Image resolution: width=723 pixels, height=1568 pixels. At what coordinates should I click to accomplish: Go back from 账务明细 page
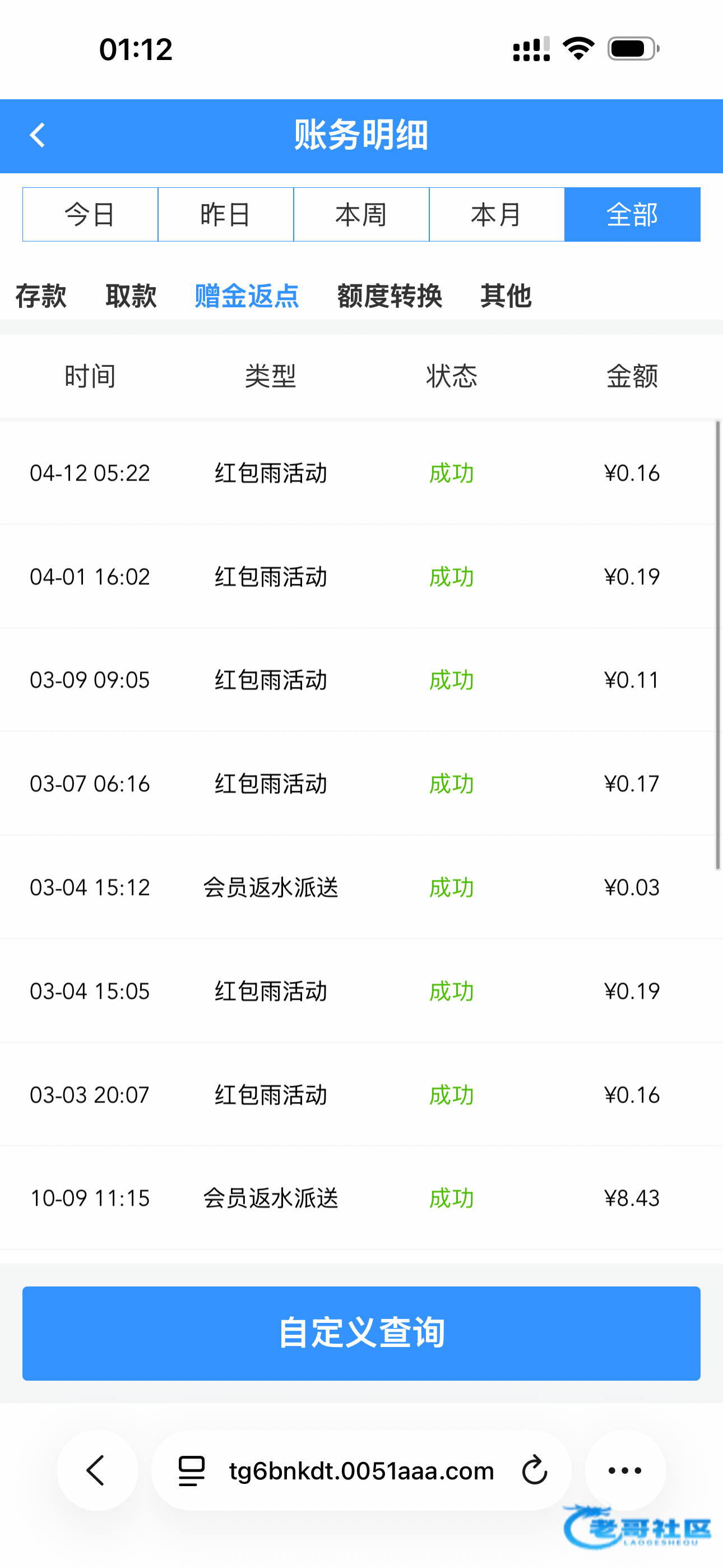pyautogui.click(x=38, y=135)
